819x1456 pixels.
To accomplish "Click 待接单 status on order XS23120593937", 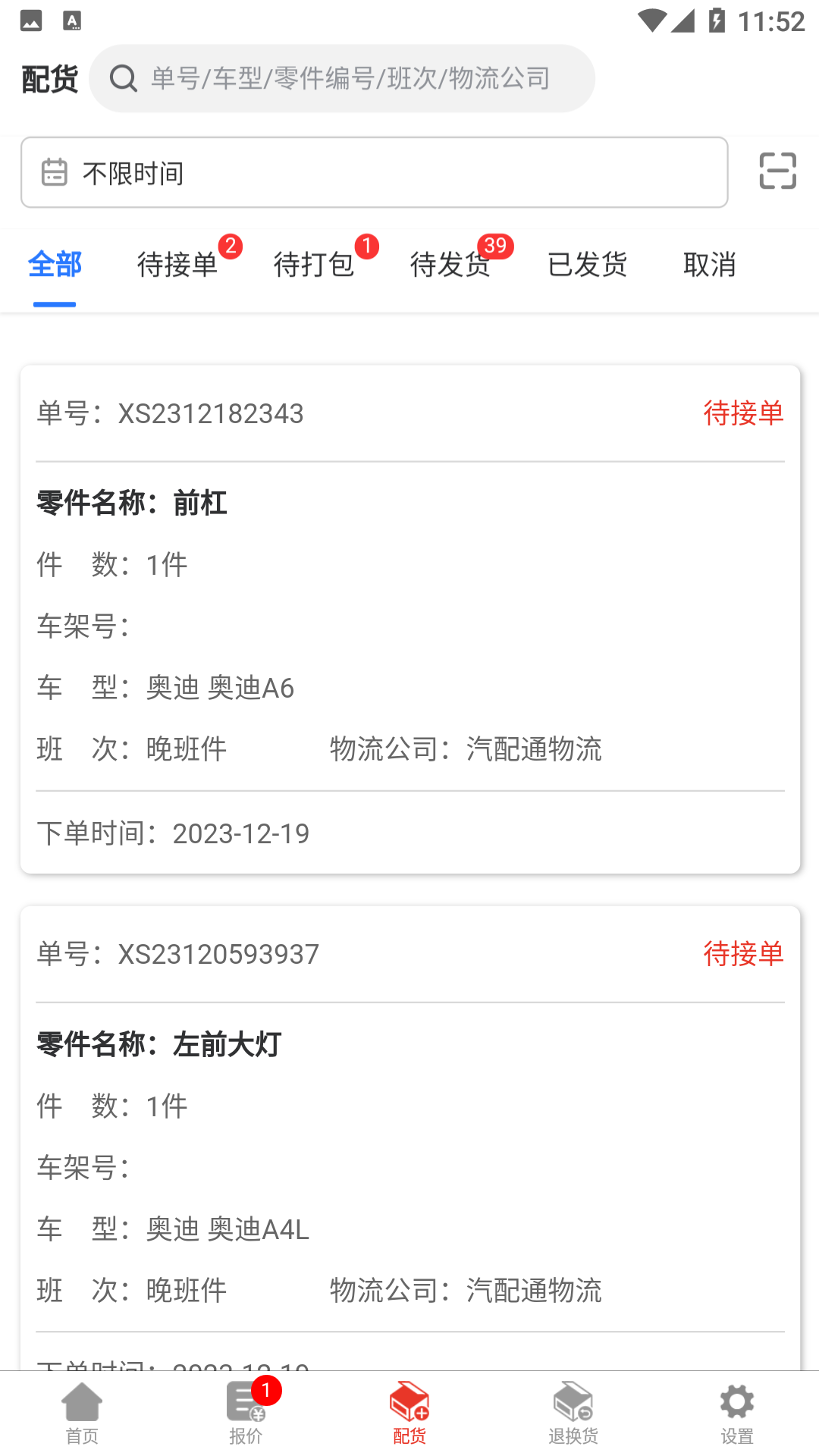I will click(x=744, y=954).
